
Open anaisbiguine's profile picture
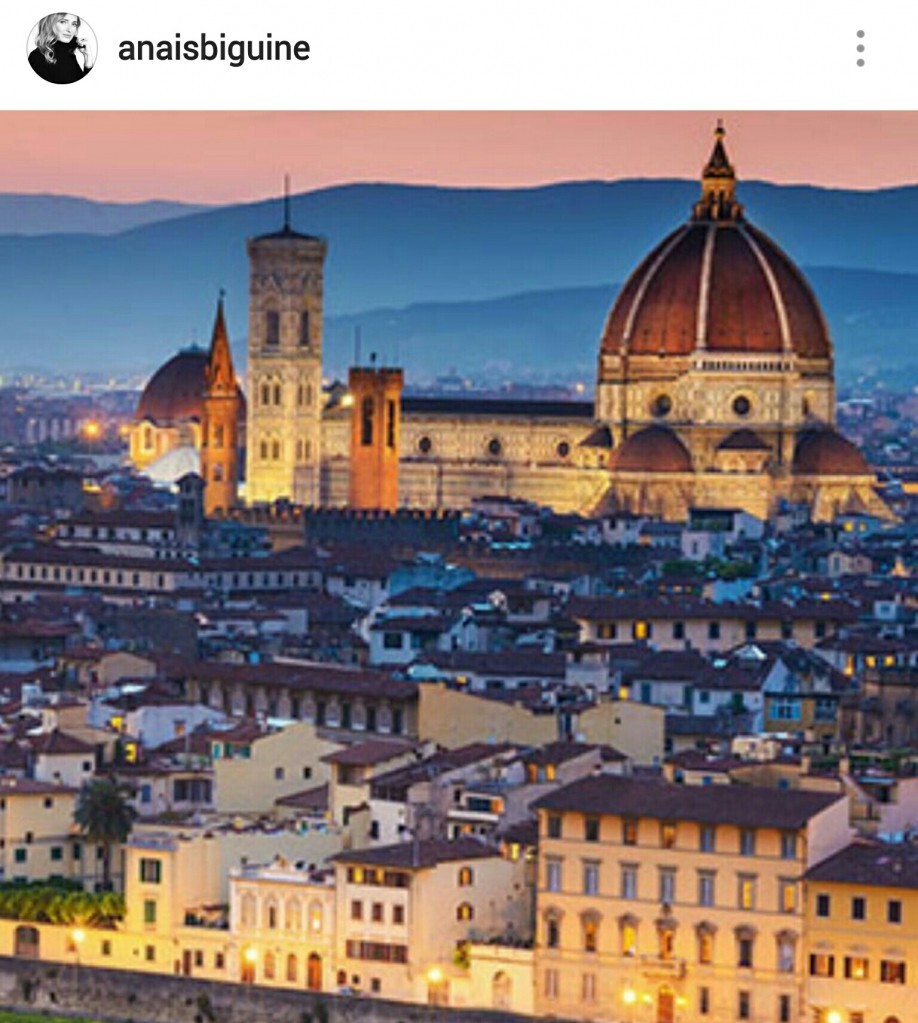click(62, 48)
